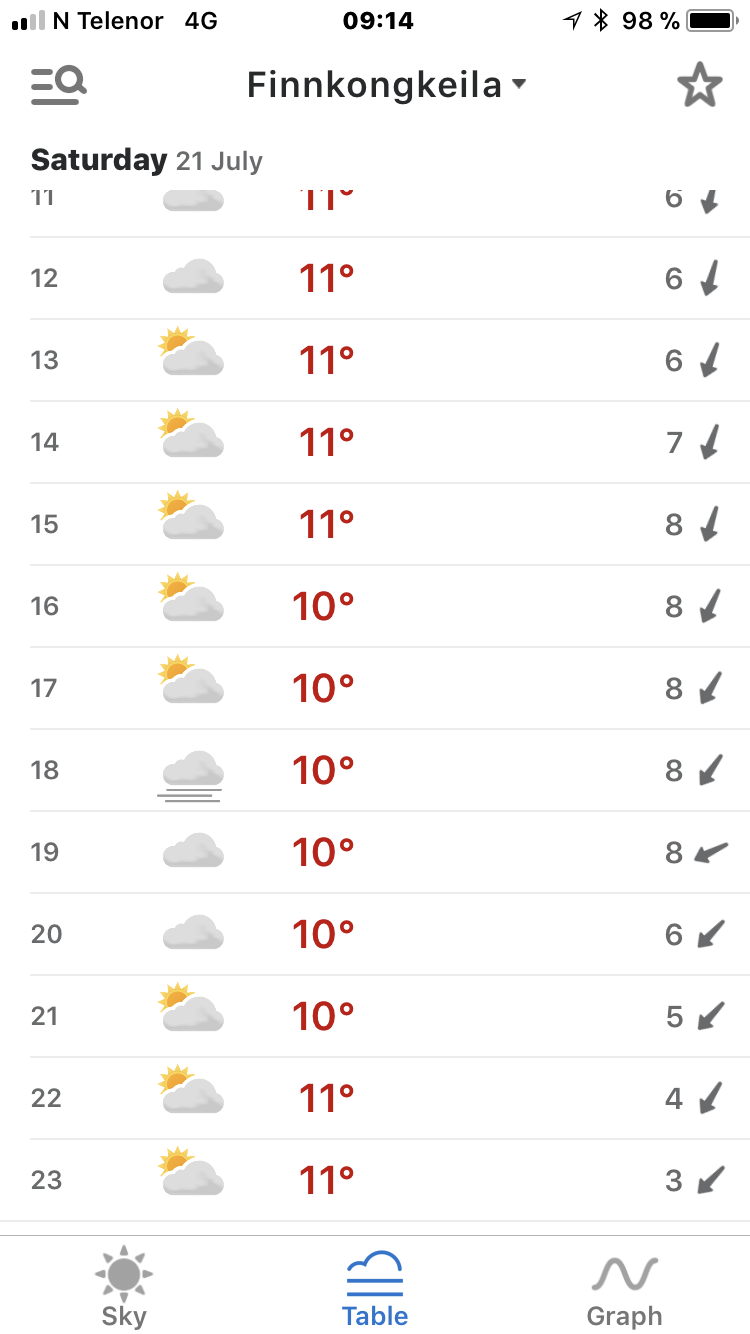Viewport: 750px width, 1334px height.
Task: Switch to the Graph tab
Action: tap(624, 1287)
